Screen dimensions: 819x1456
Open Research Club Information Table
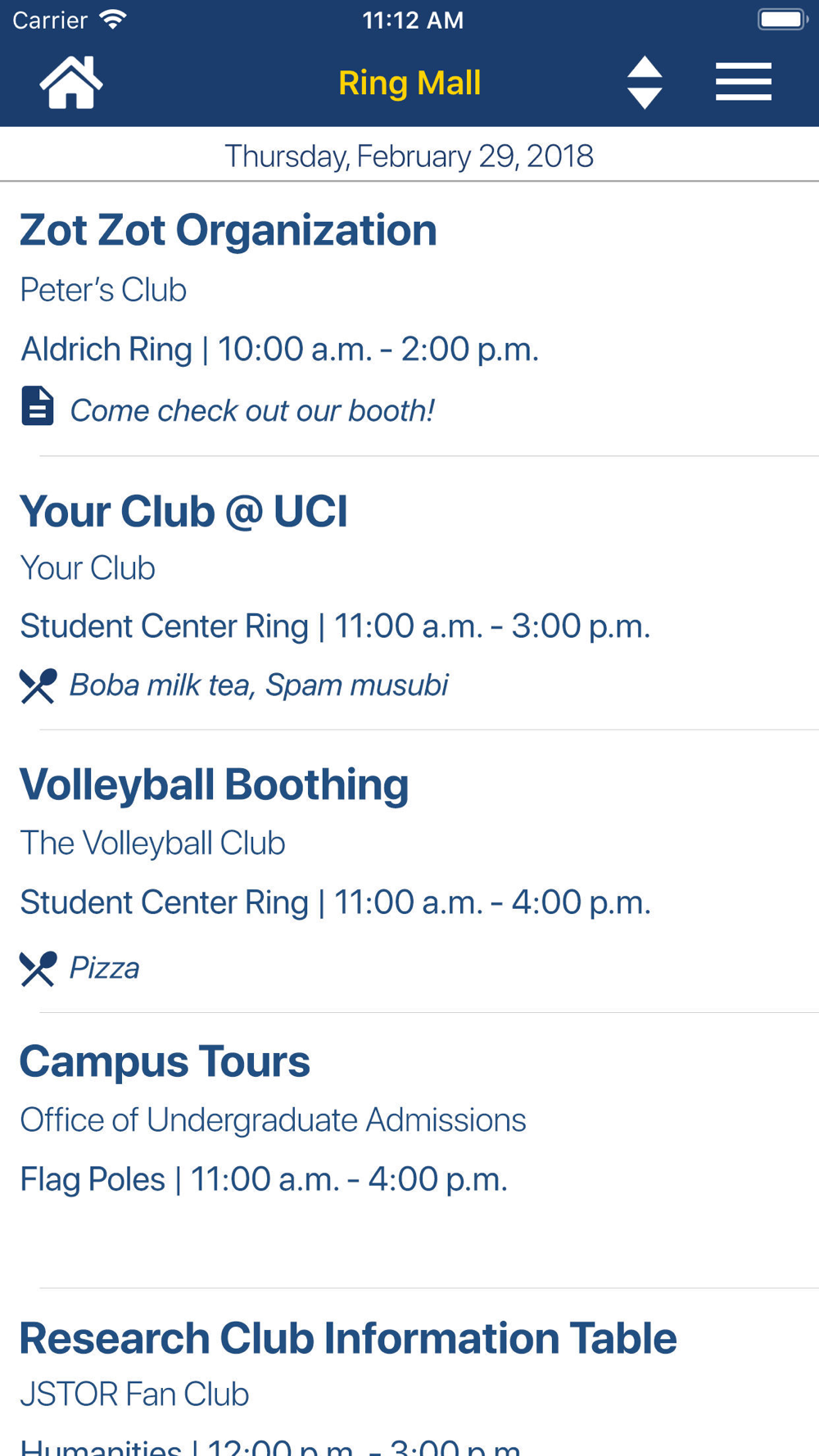tap(409, 1372)
